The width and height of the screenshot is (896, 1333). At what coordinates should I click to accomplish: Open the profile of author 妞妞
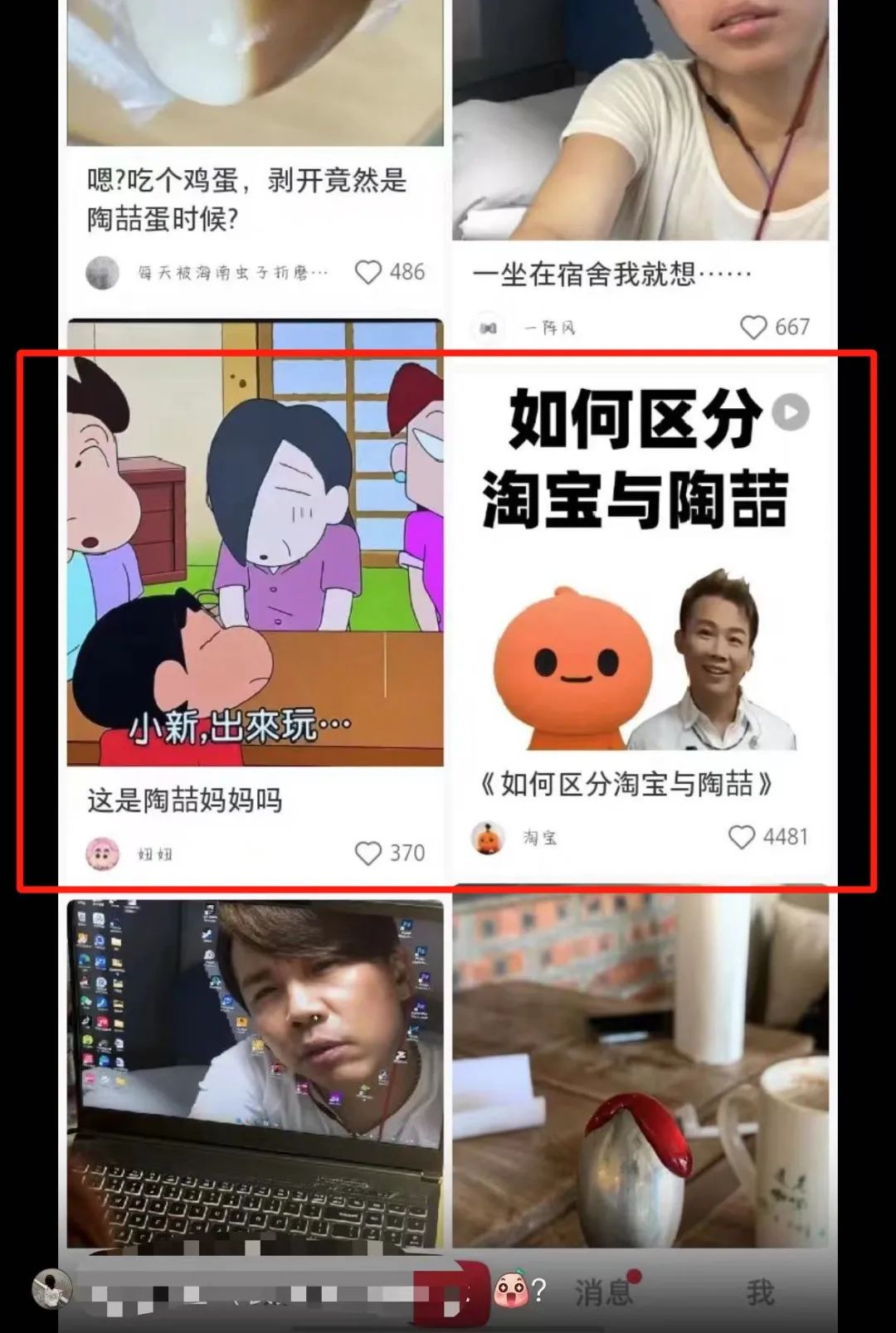point(103,854)
